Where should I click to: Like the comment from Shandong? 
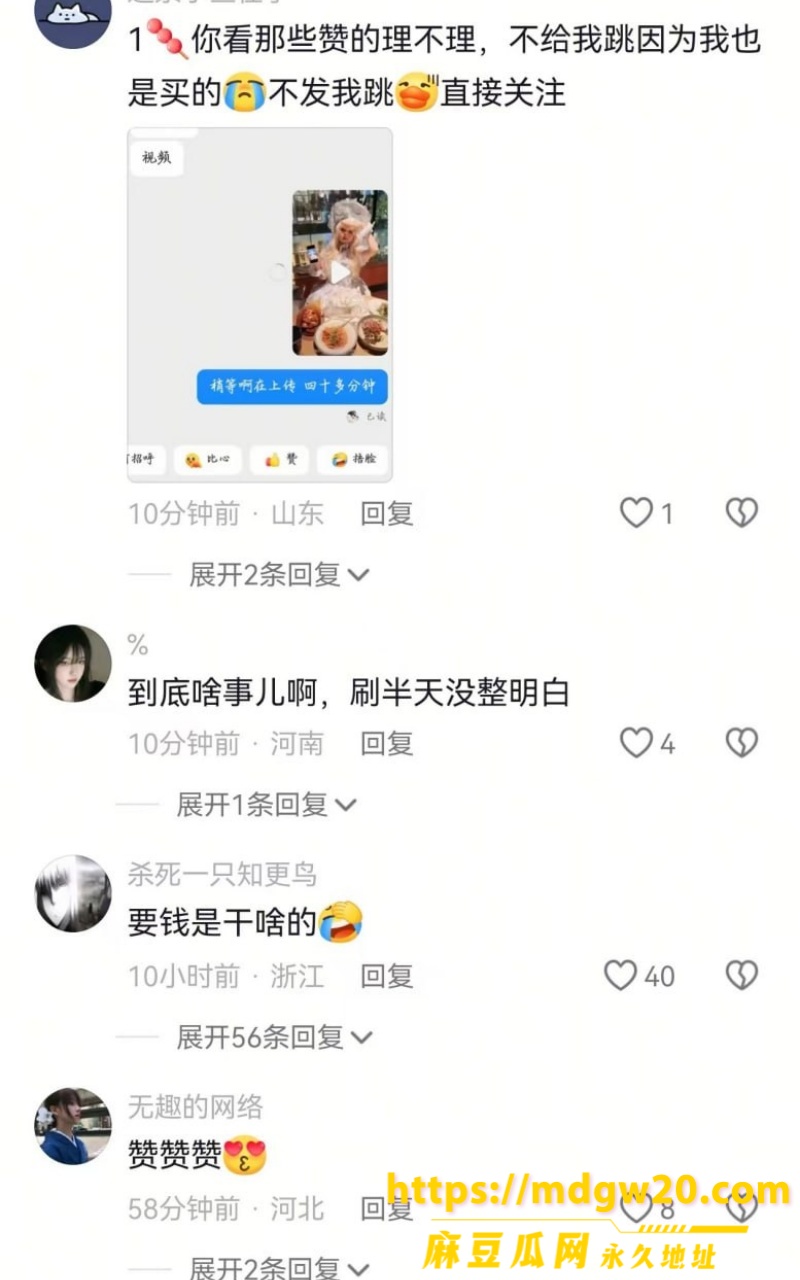pyautogui.click(x=636, y=513)
